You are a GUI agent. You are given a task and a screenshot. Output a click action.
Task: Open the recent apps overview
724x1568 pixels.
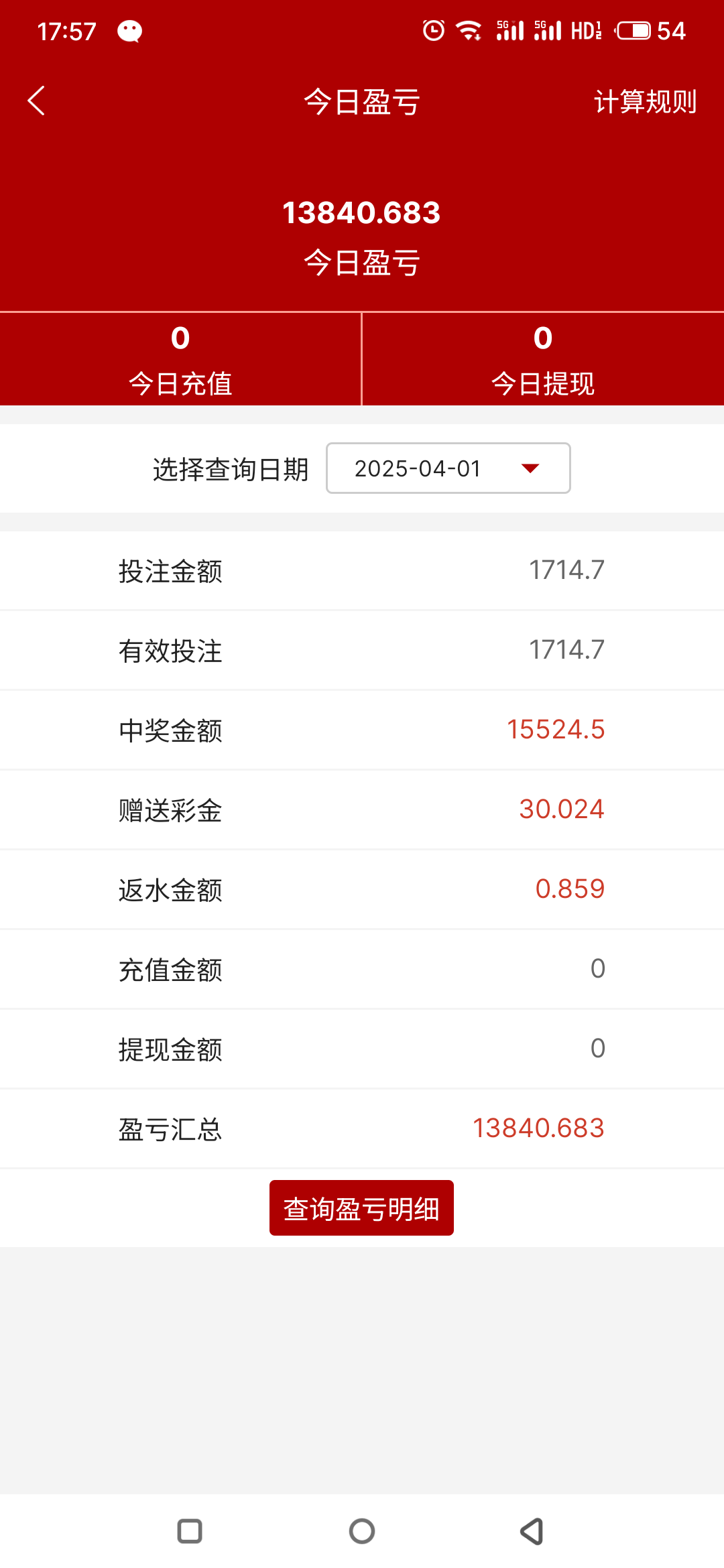[x=190, y=1531]
